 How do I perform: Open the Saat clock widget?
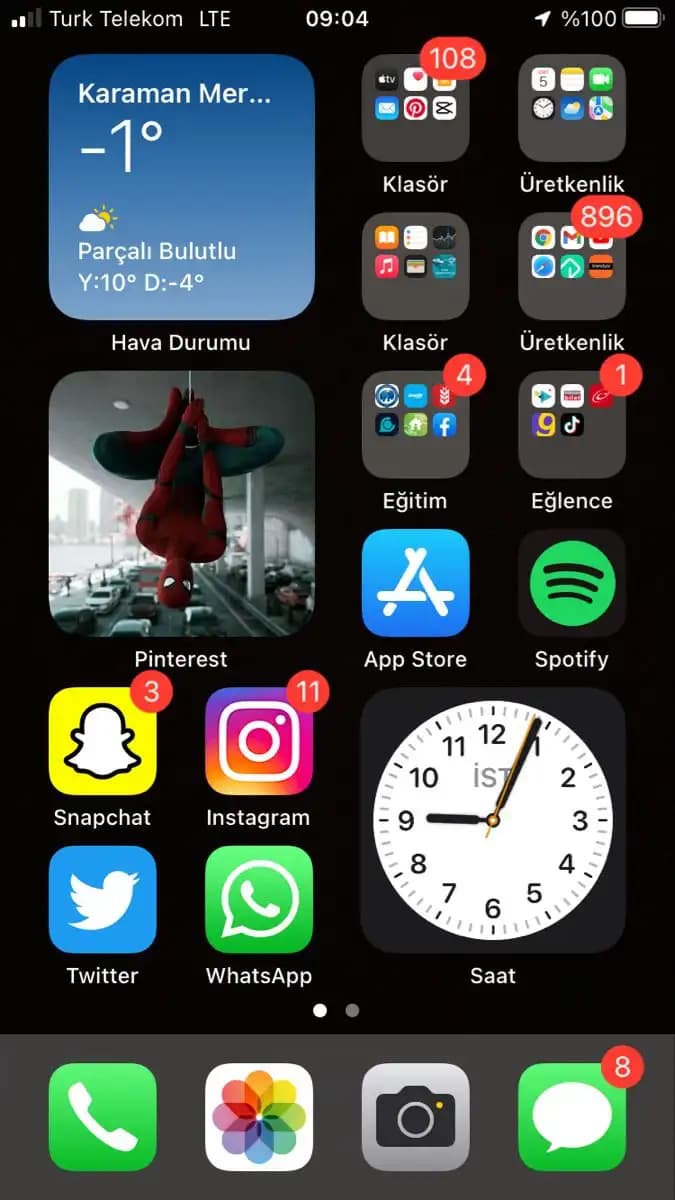point(493,820)
